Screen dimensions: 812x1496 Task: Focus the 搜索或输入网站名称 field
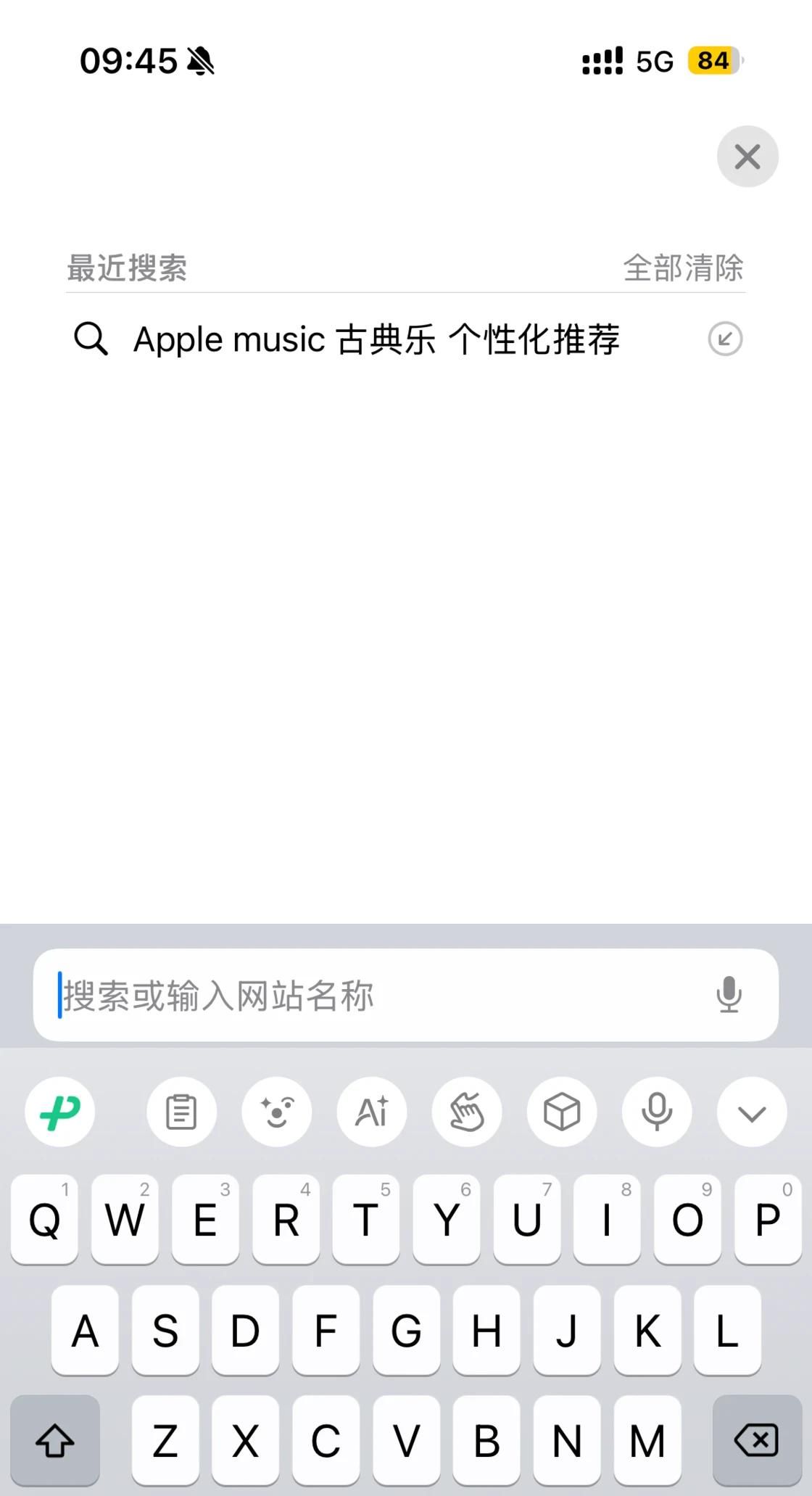tap(377, 995)
